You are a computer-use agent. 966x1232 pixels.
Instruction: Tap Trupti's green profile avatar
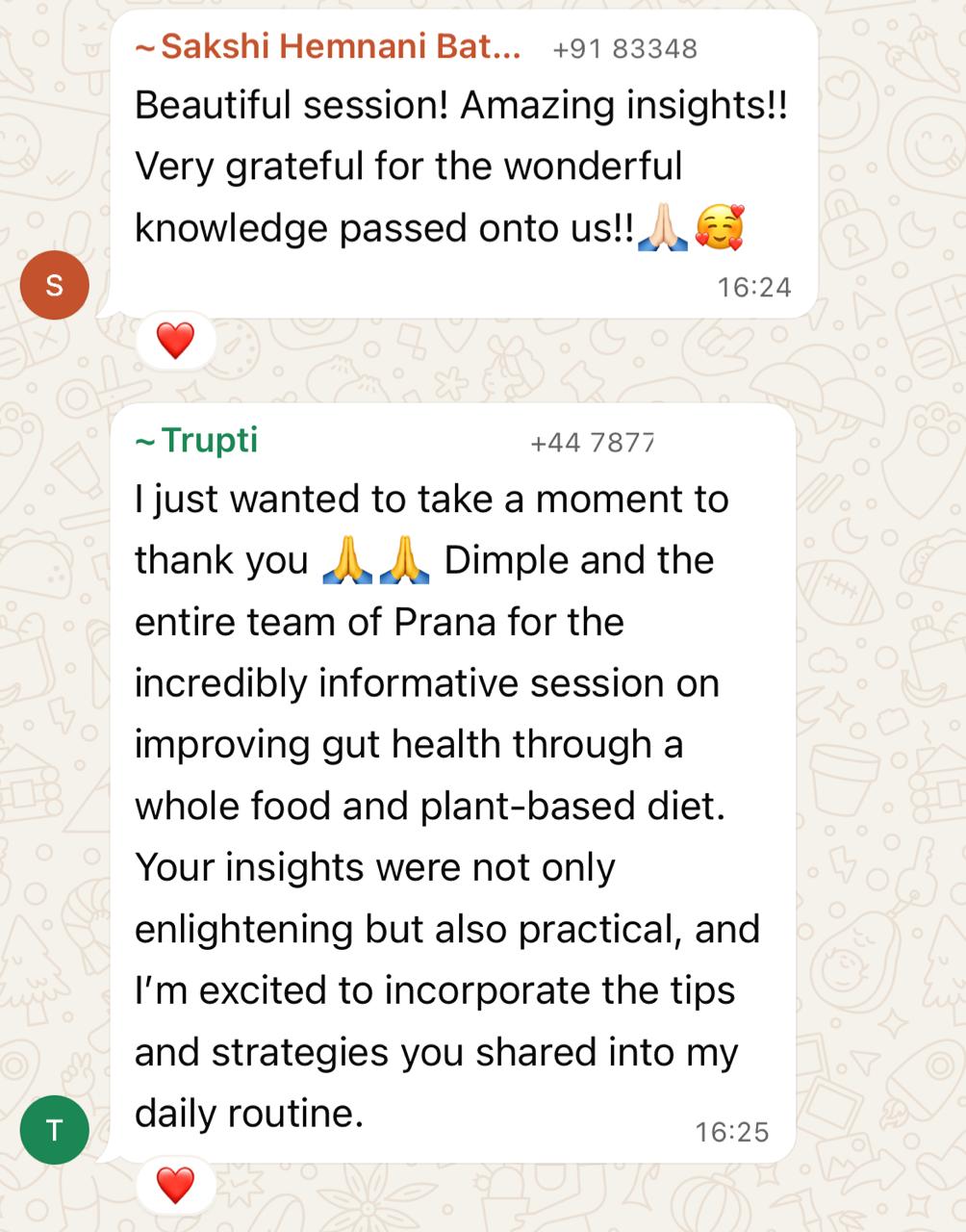[55, 1130]
